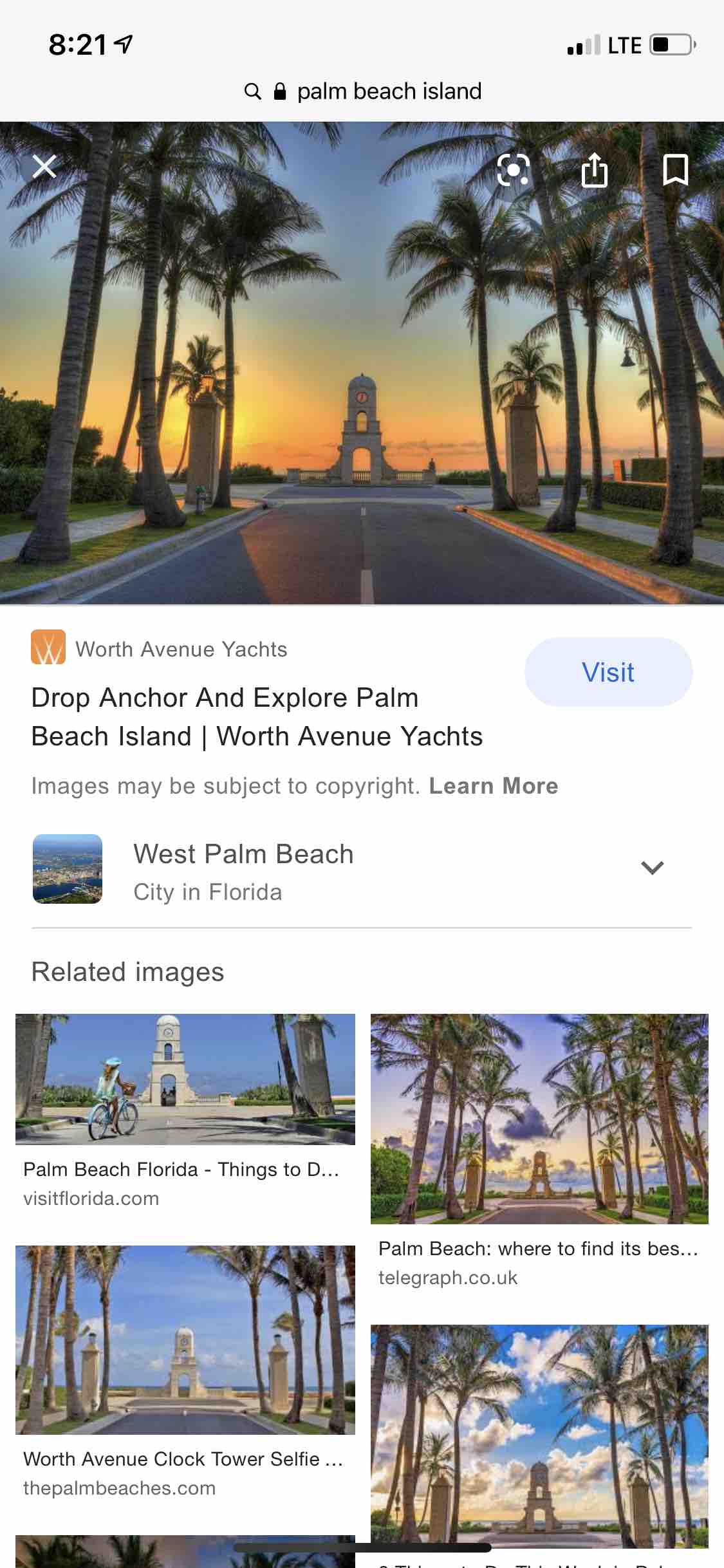Open the Drop Anchor And Explore page title

point(257,717)
